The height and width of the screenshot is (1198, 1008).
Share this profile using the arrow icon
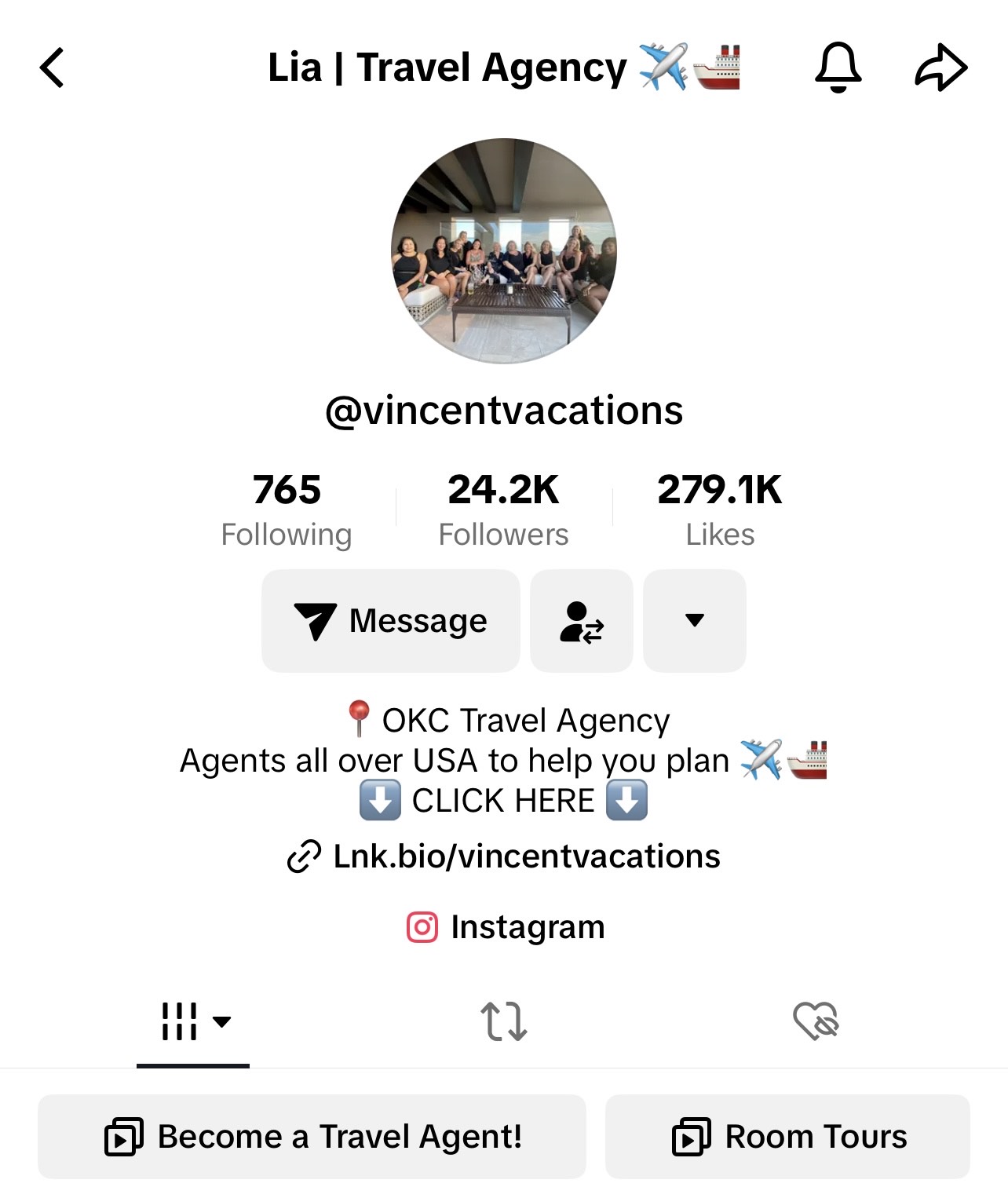(940, 68)
